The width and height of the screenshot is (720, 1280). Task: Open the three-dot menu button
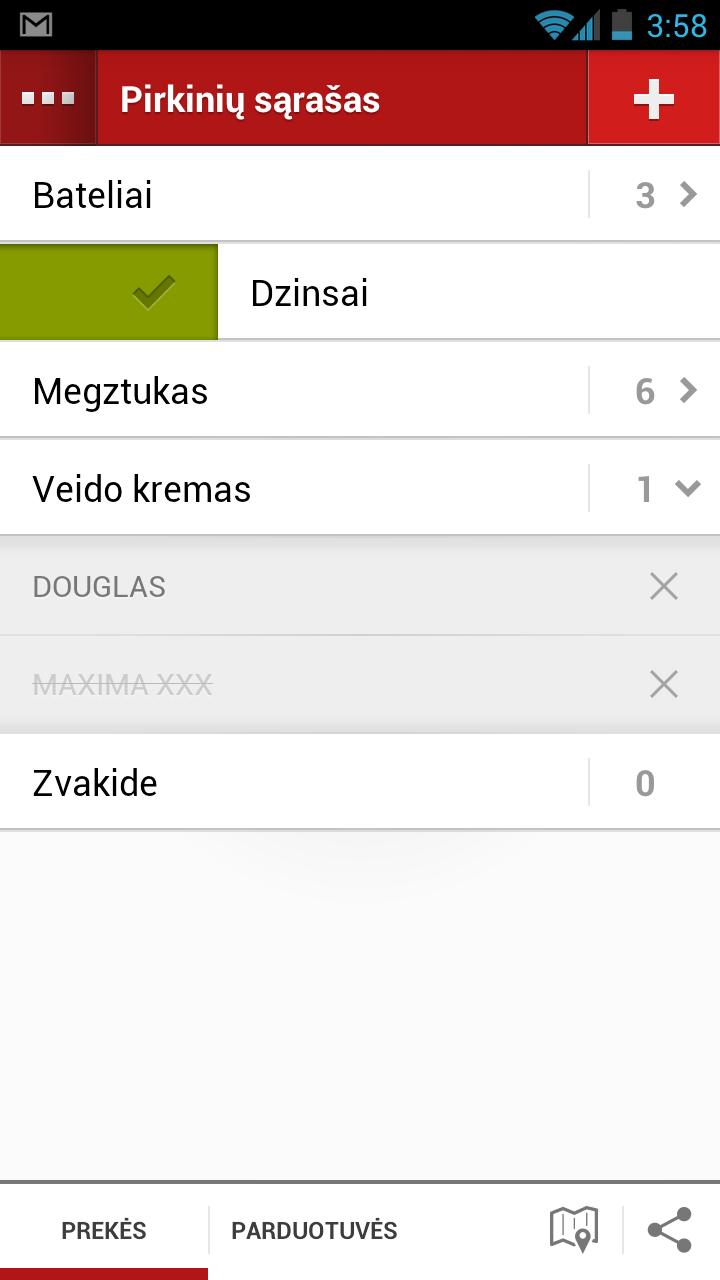tap(48, 99)
